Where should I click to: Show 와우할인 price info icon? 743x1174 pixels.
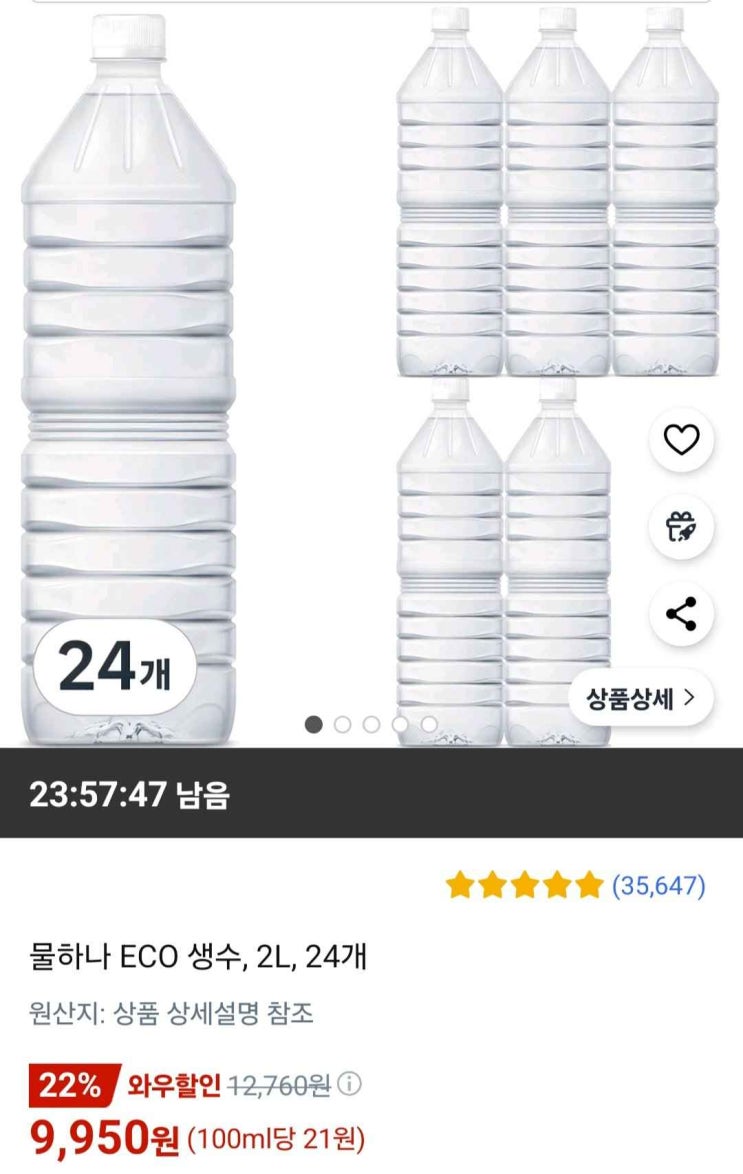[x=349, y=1084]
